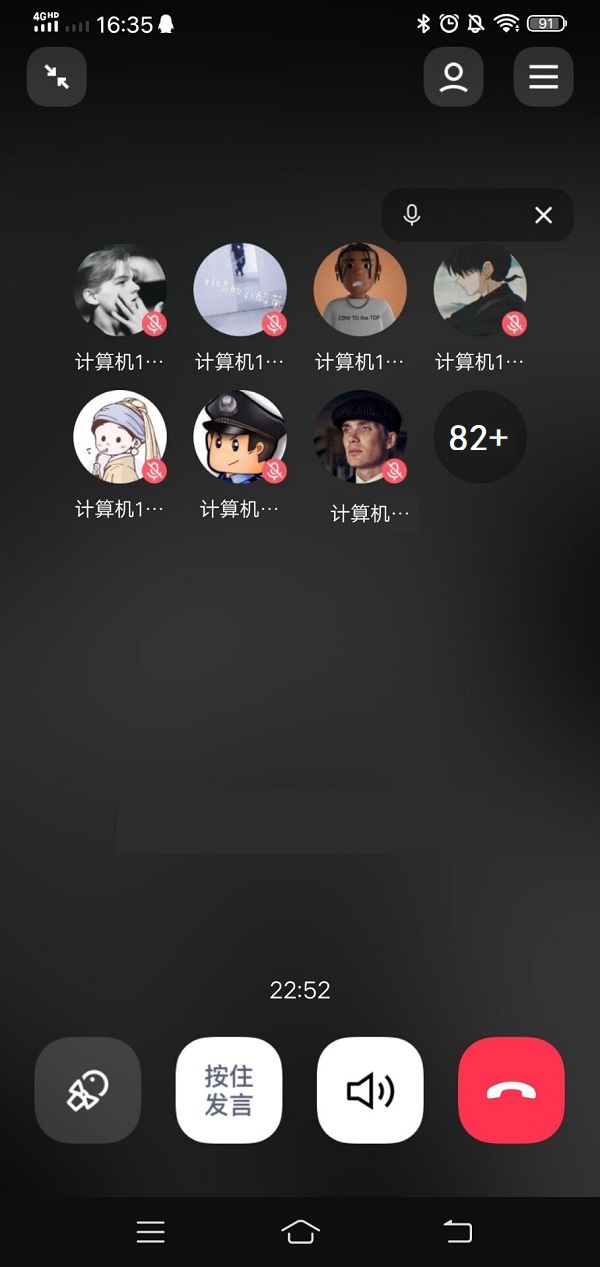Show the 82+ more participants

coord(479,437)
